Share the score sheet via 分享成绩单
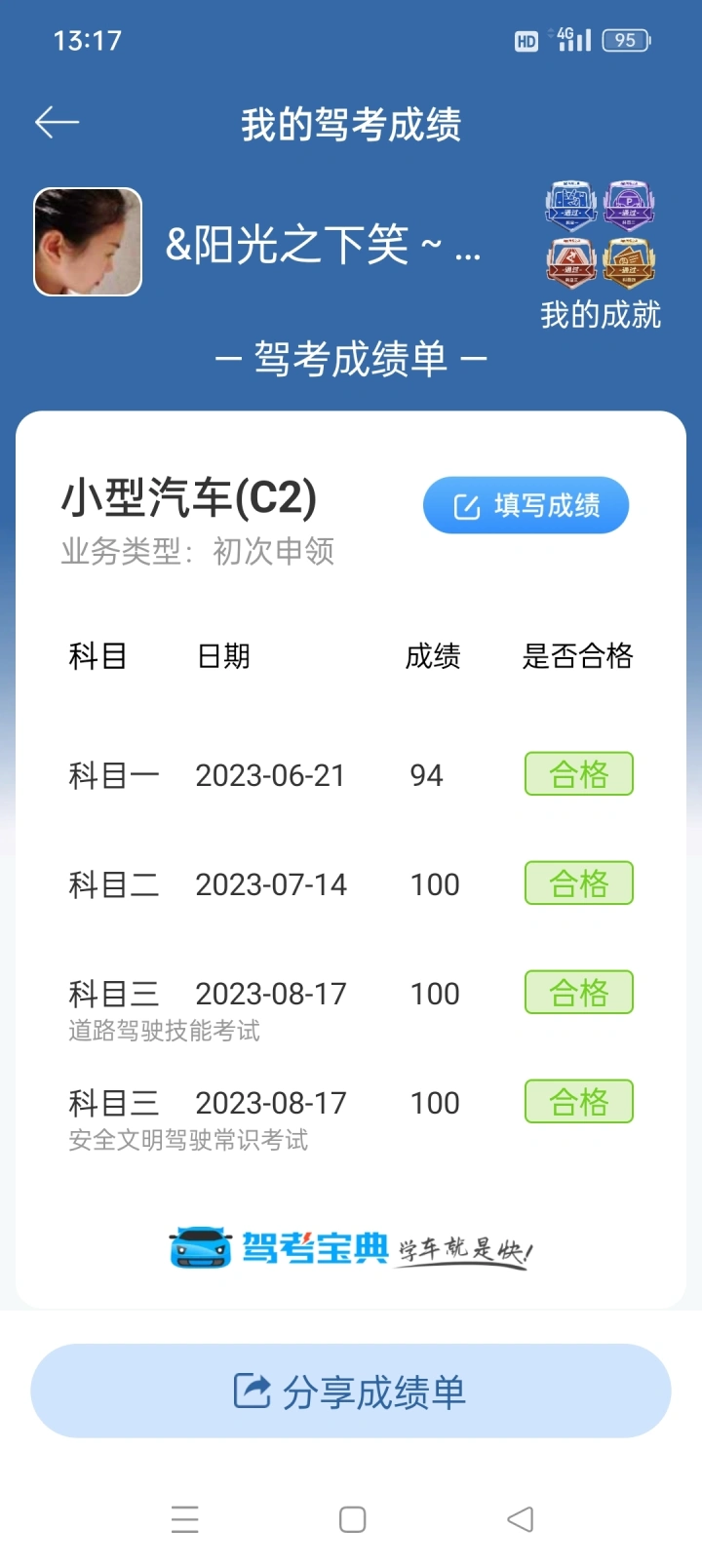 pos(351,1391)
